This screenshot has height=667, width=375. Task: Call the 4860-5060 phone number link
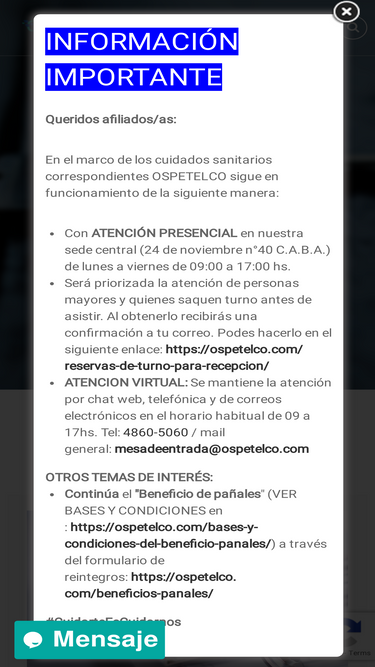(156, 433)
